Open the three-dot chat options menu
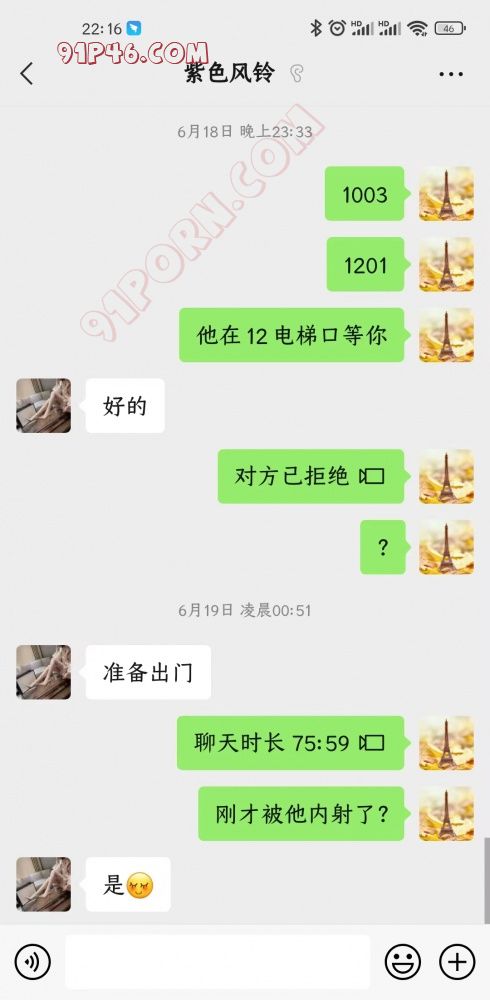This screenshot has width=490, height=1000. coord(451,75)
